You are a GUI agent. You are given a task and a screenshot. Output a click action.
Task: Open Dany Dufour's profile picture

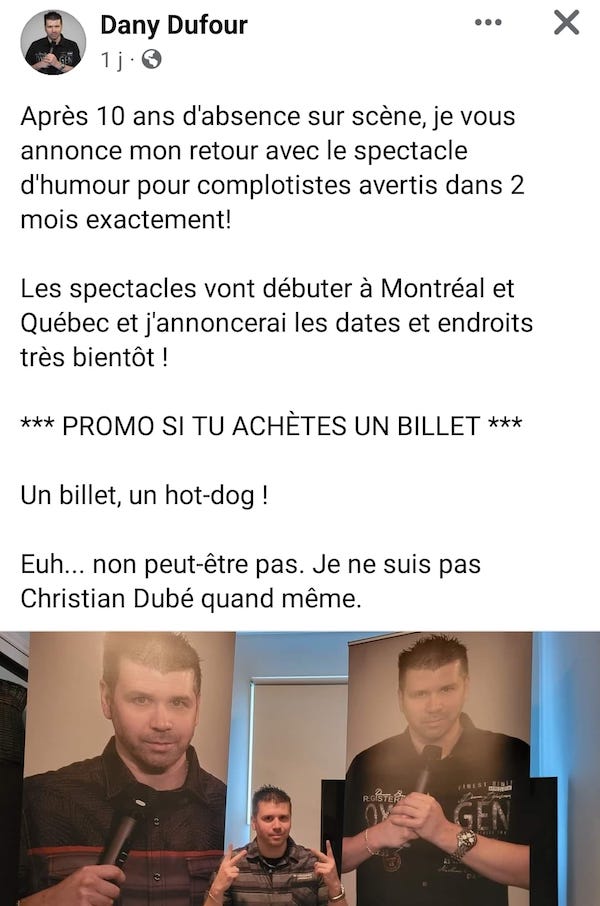coord(53,42)
